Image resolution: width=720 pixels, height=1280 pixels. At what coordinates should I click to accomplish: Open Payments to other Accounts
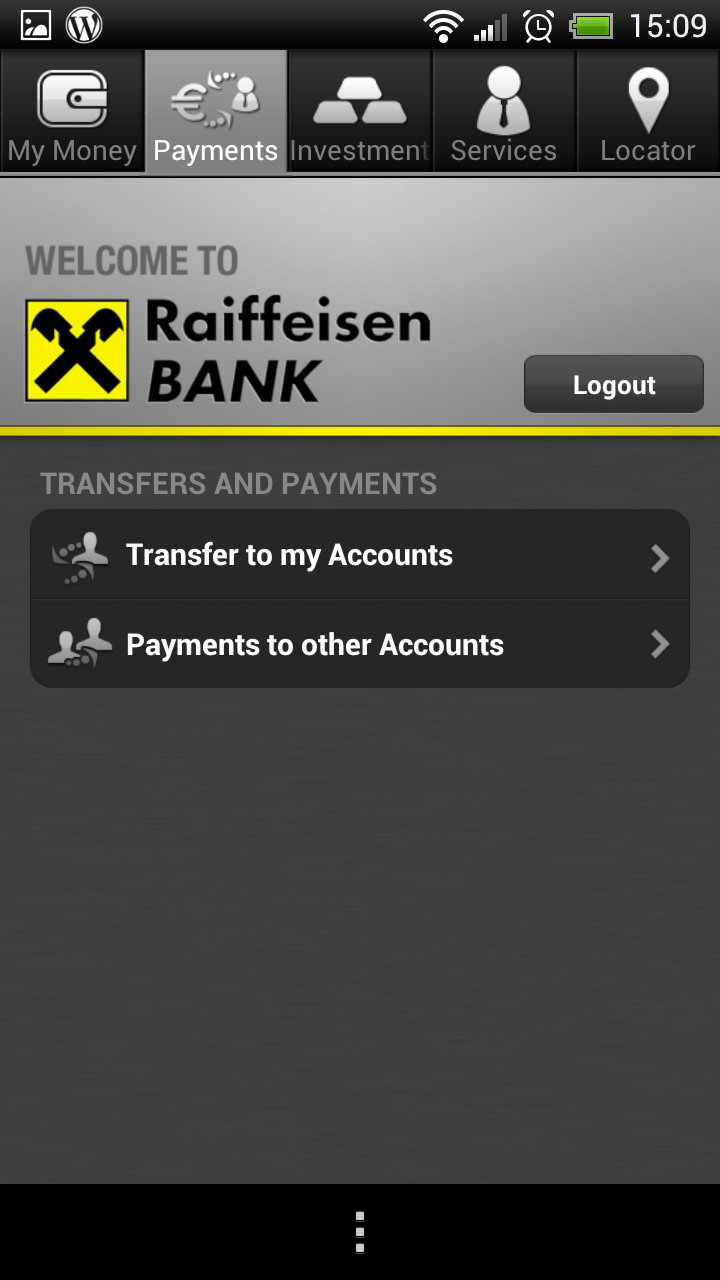[360, 644]
